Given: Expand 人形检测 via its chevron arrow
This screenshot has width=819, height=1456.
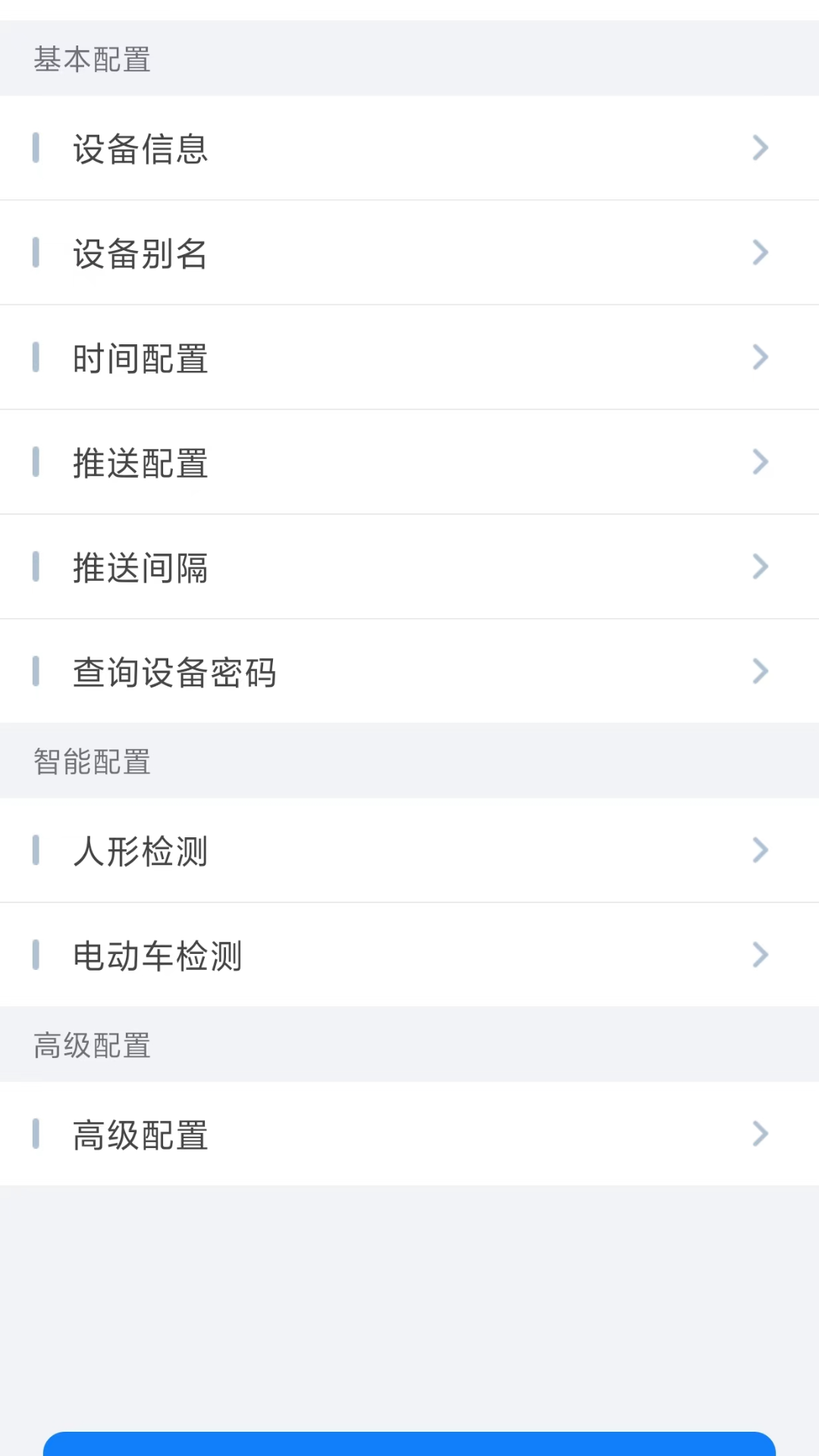Looking at the screenshot, I should [759, 850].
